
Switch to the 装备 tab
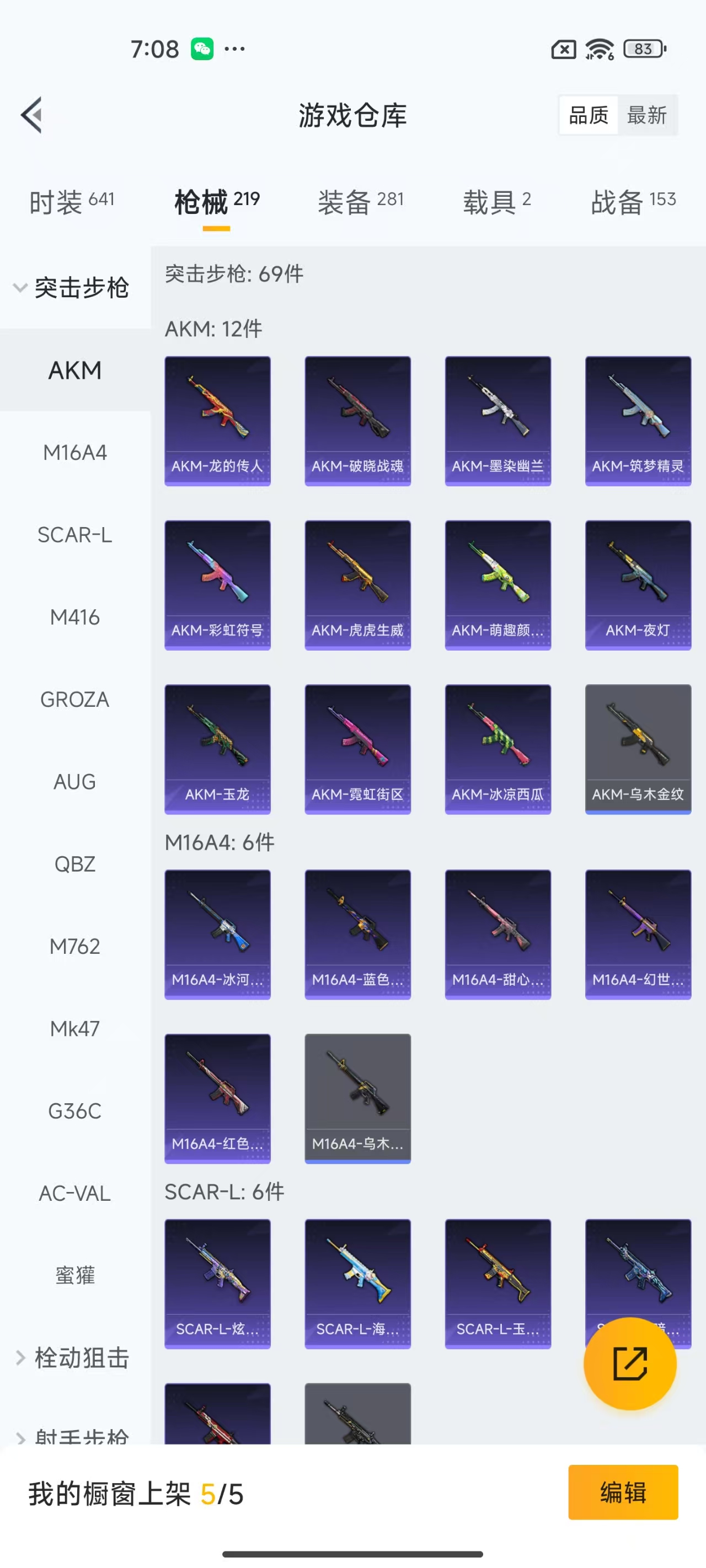(361, 201)
